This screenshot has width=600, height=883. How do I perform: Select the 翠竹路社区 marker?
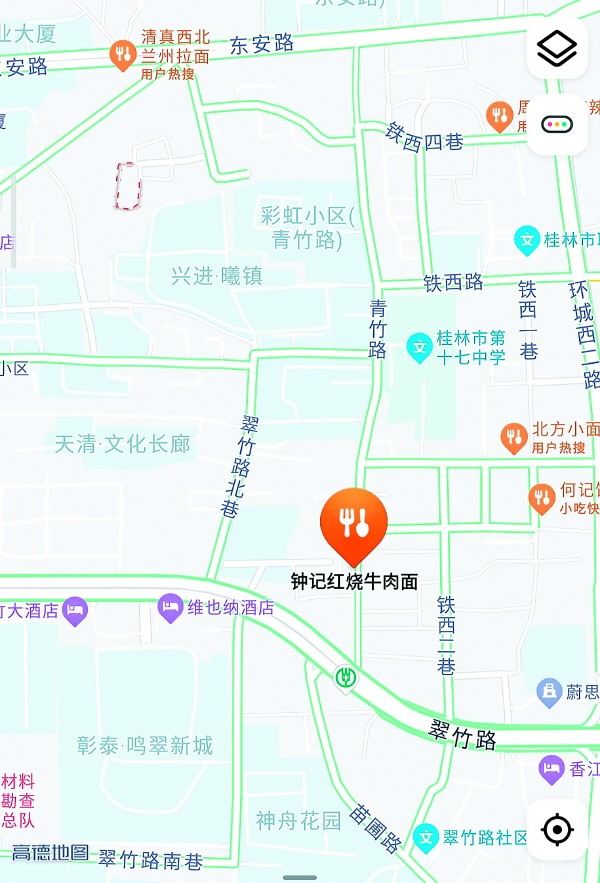427,837
